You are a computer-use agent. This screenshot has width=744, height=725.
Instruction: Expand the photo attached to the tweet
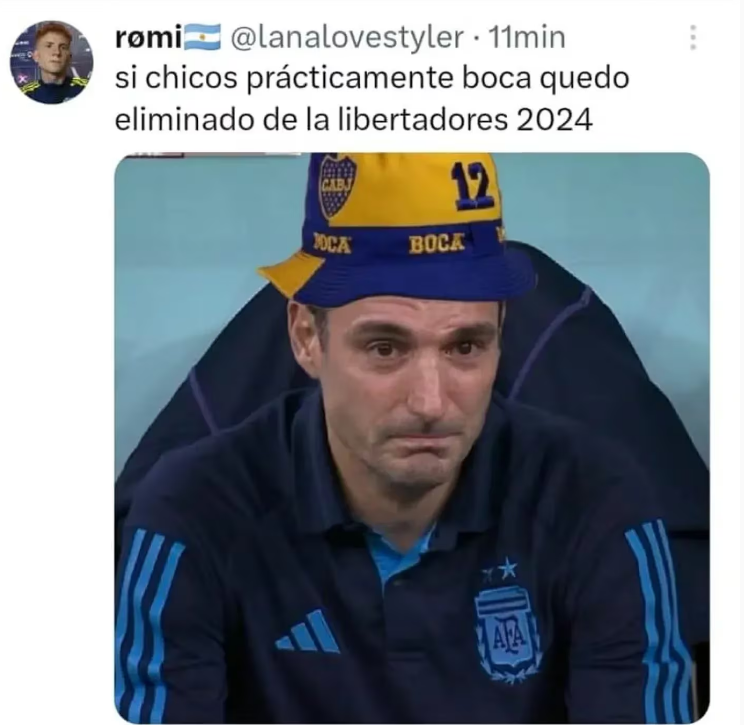pos(411,437)
